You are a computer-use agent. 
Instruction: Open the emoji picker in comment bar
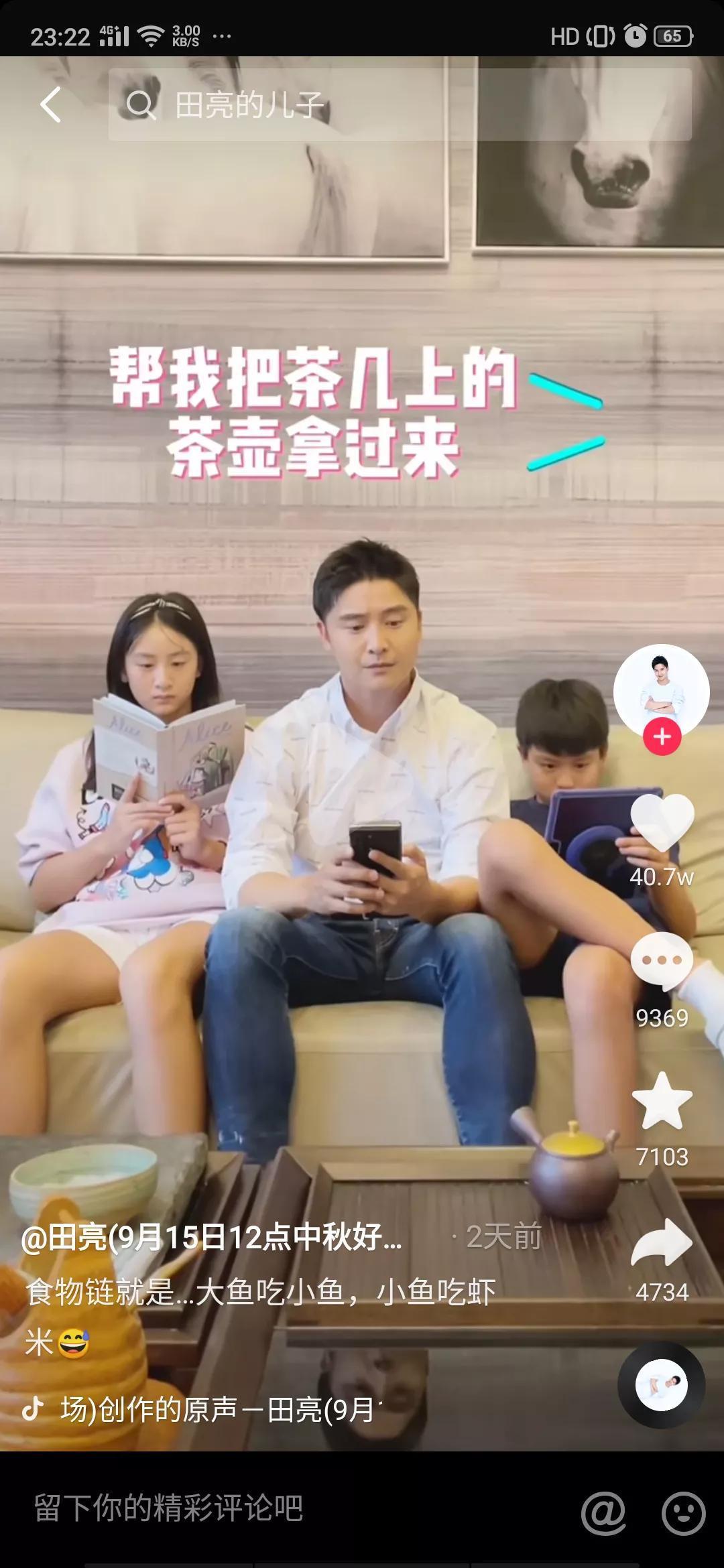tap(683, 1512)
